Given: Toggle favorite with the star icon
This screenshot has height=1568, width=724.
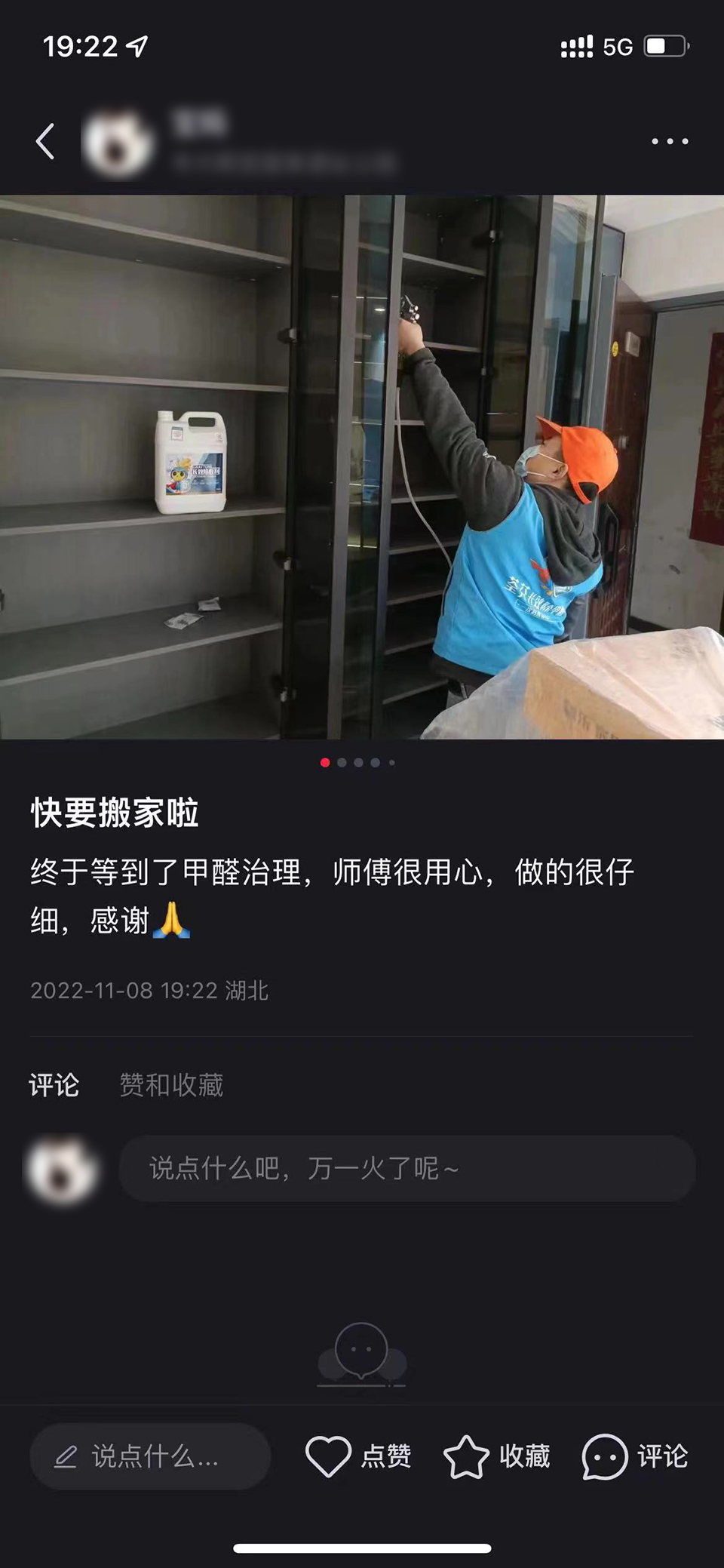Looking at the screenshot, I should (468, 1456).
